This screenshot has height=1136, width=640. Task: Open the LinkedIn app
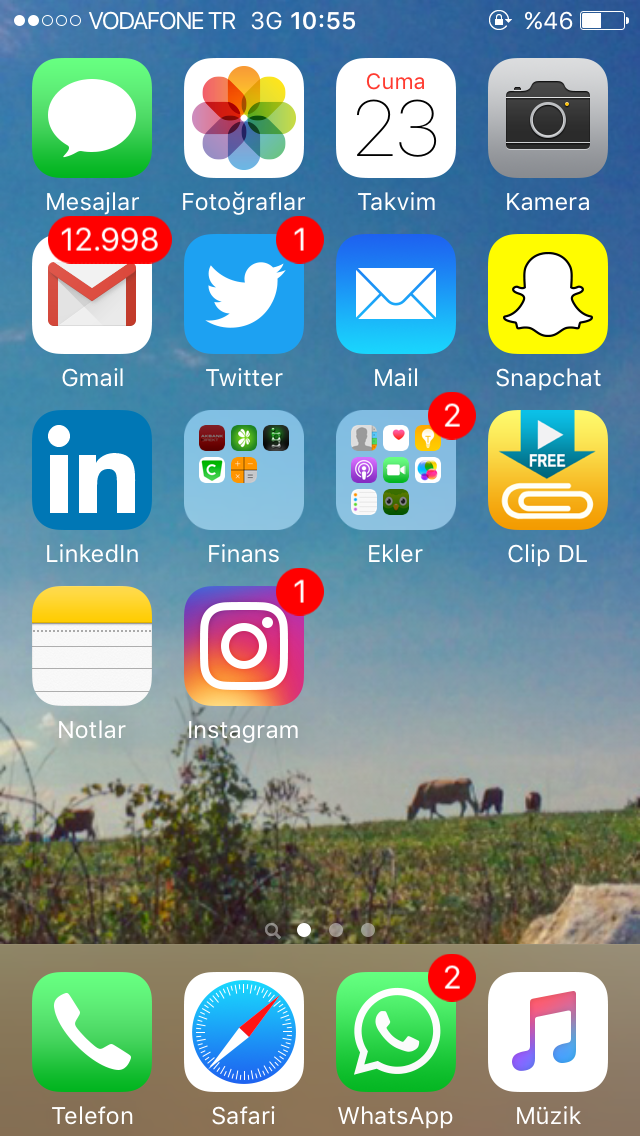pyautogui.click(x=92, y=470)
